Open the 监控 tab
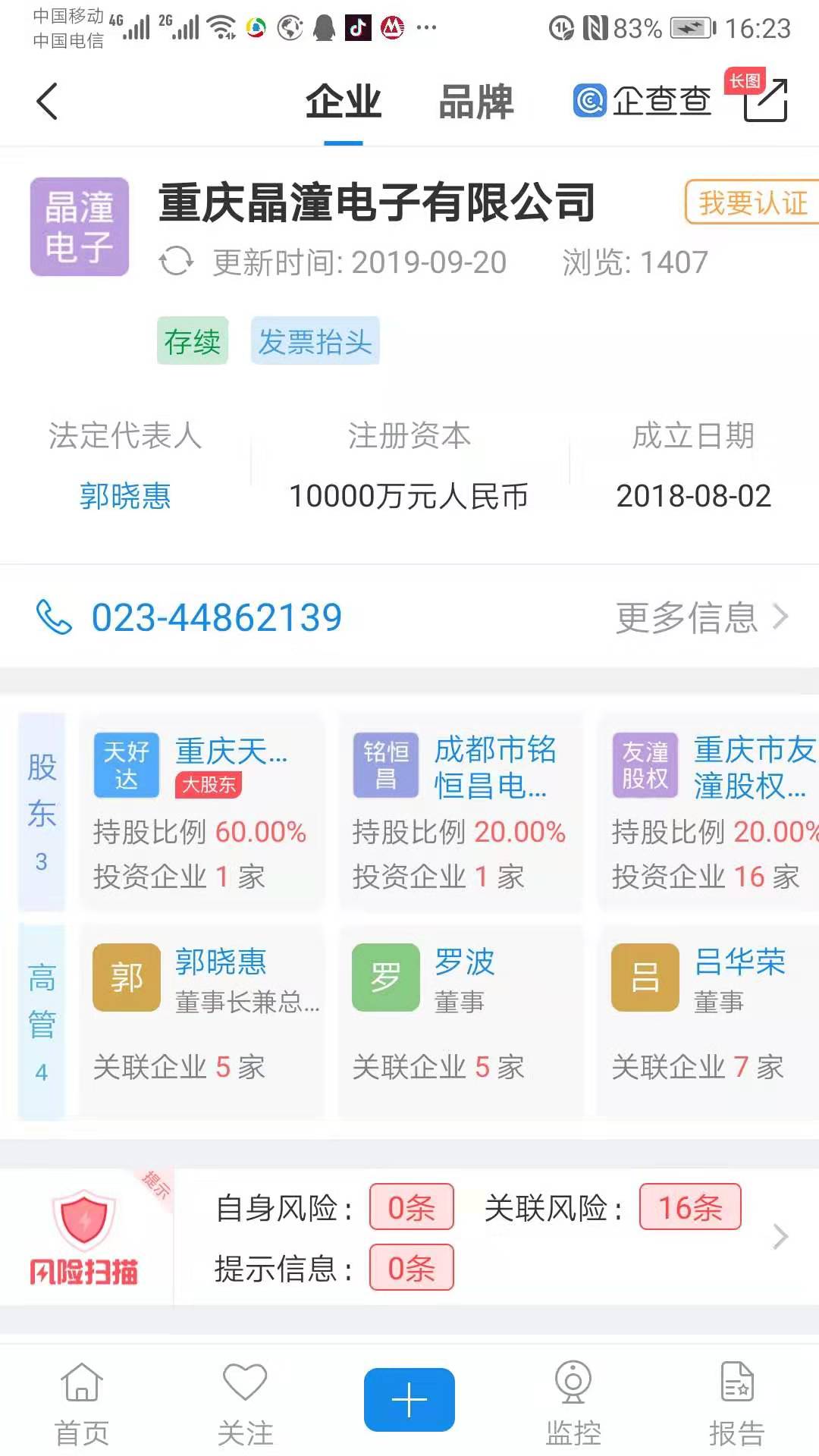 coord(573,1404)
